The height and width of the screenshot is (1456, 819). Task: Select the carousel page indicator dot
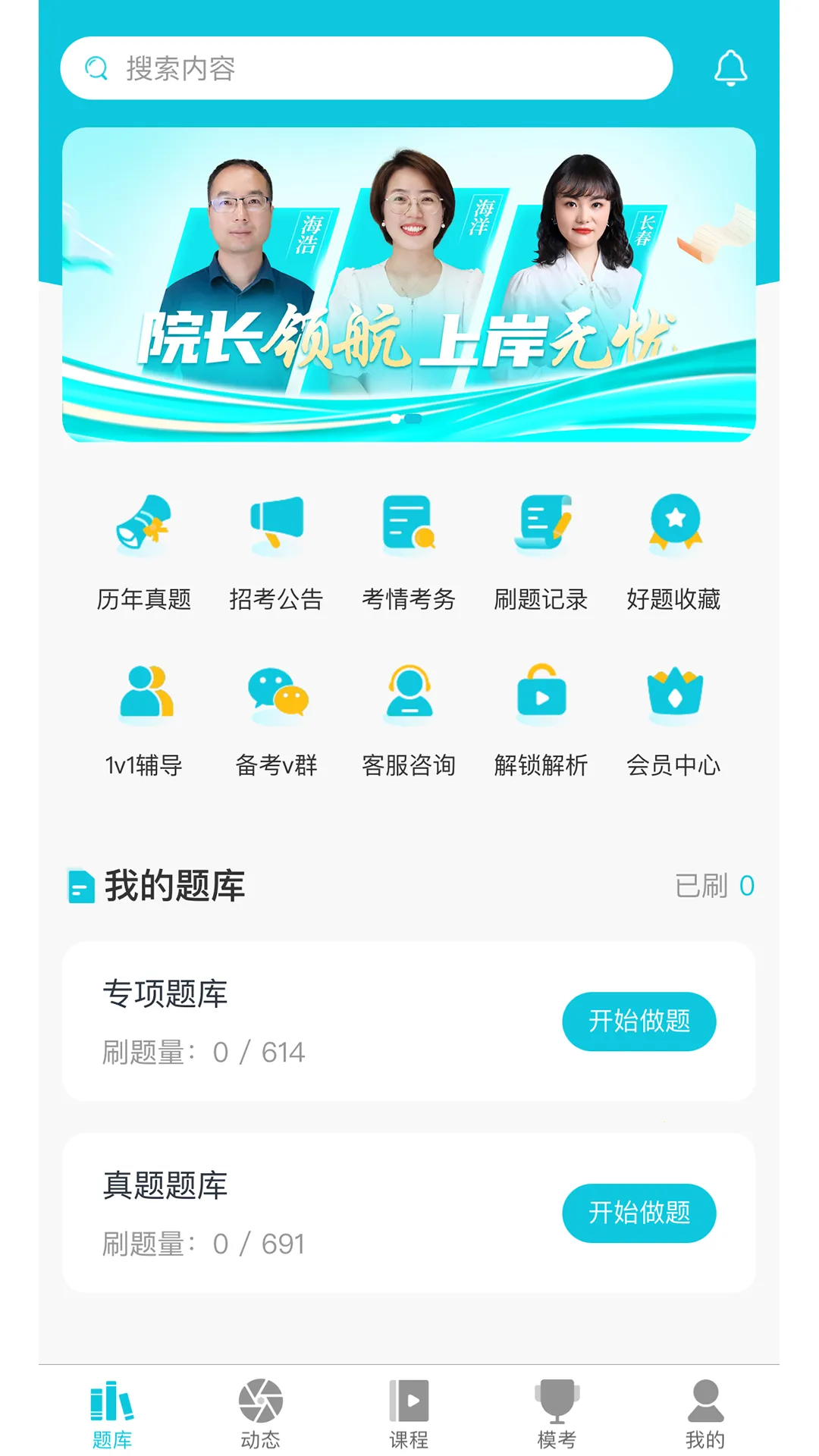pyautogui.click(x=405, y=416)
